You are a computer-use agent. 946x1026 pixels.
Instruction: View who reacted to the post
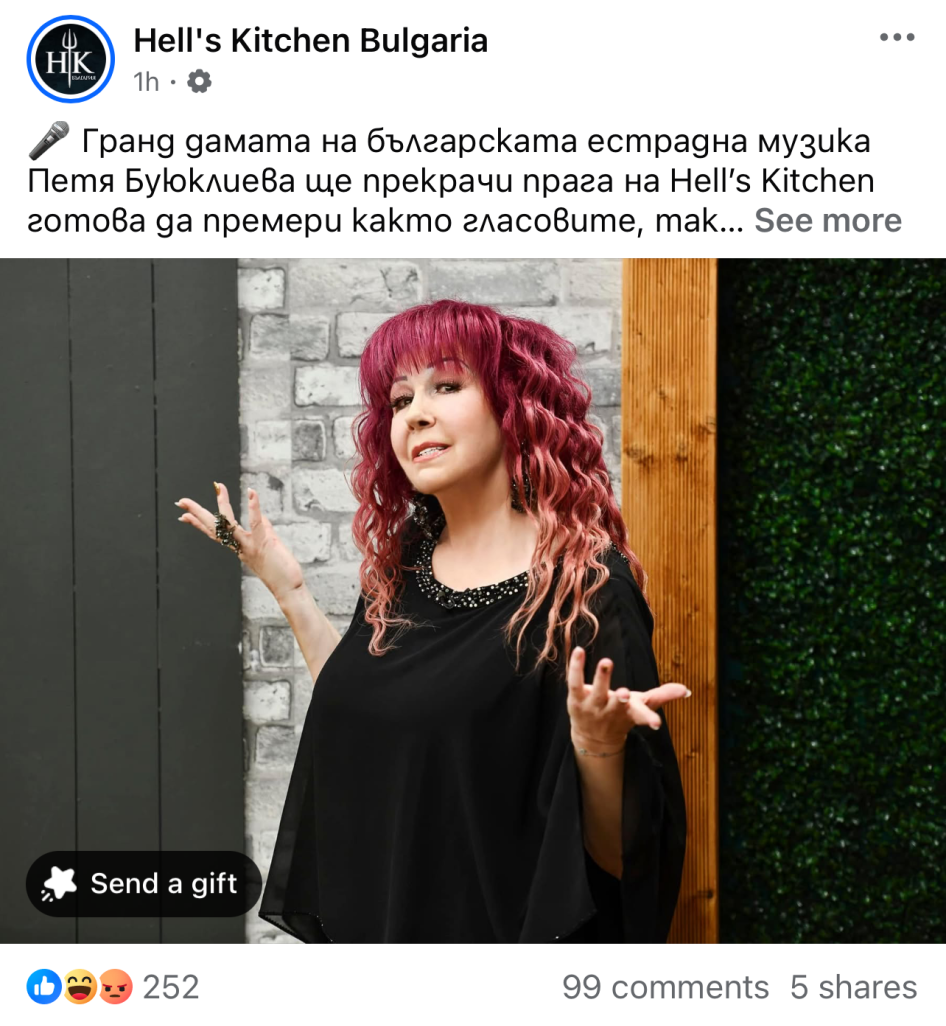(x=113, y=988)
